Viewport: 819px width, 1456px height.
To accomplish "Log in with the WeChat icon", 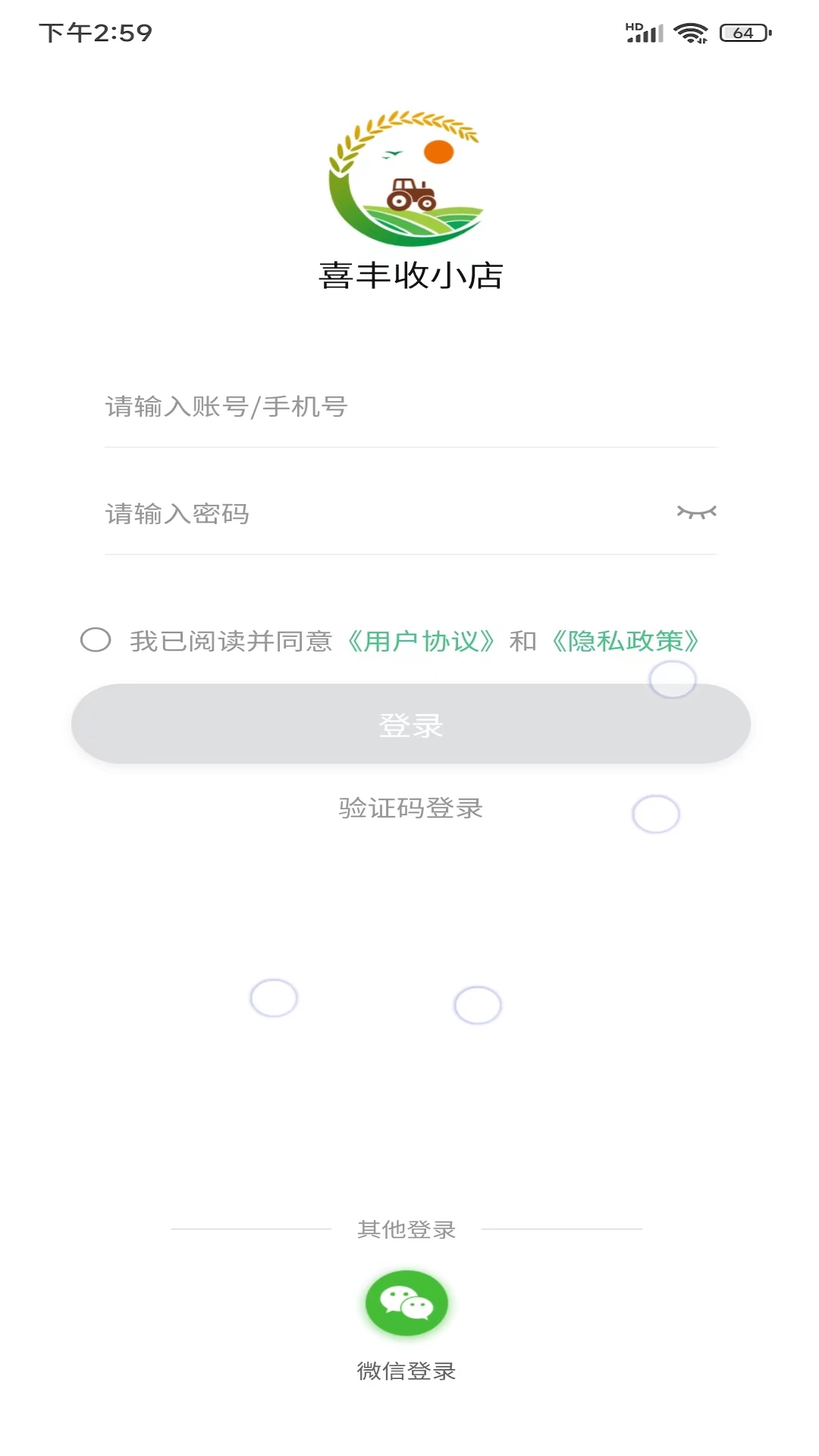I will coord(406,1303).
